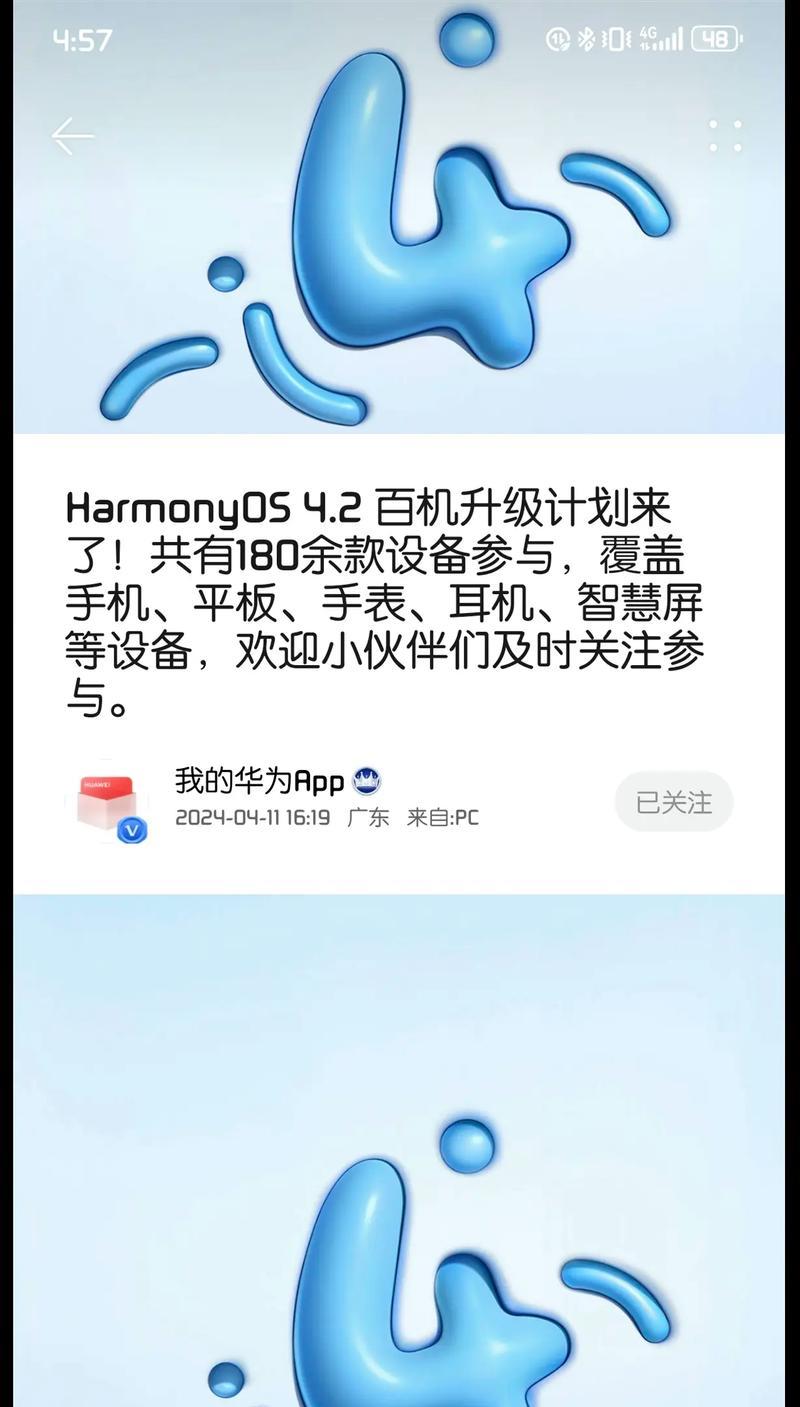Open the four-dot overflow menu
Image resolution: width=800 pixels, height=1407 pixels.
point(725,136)
